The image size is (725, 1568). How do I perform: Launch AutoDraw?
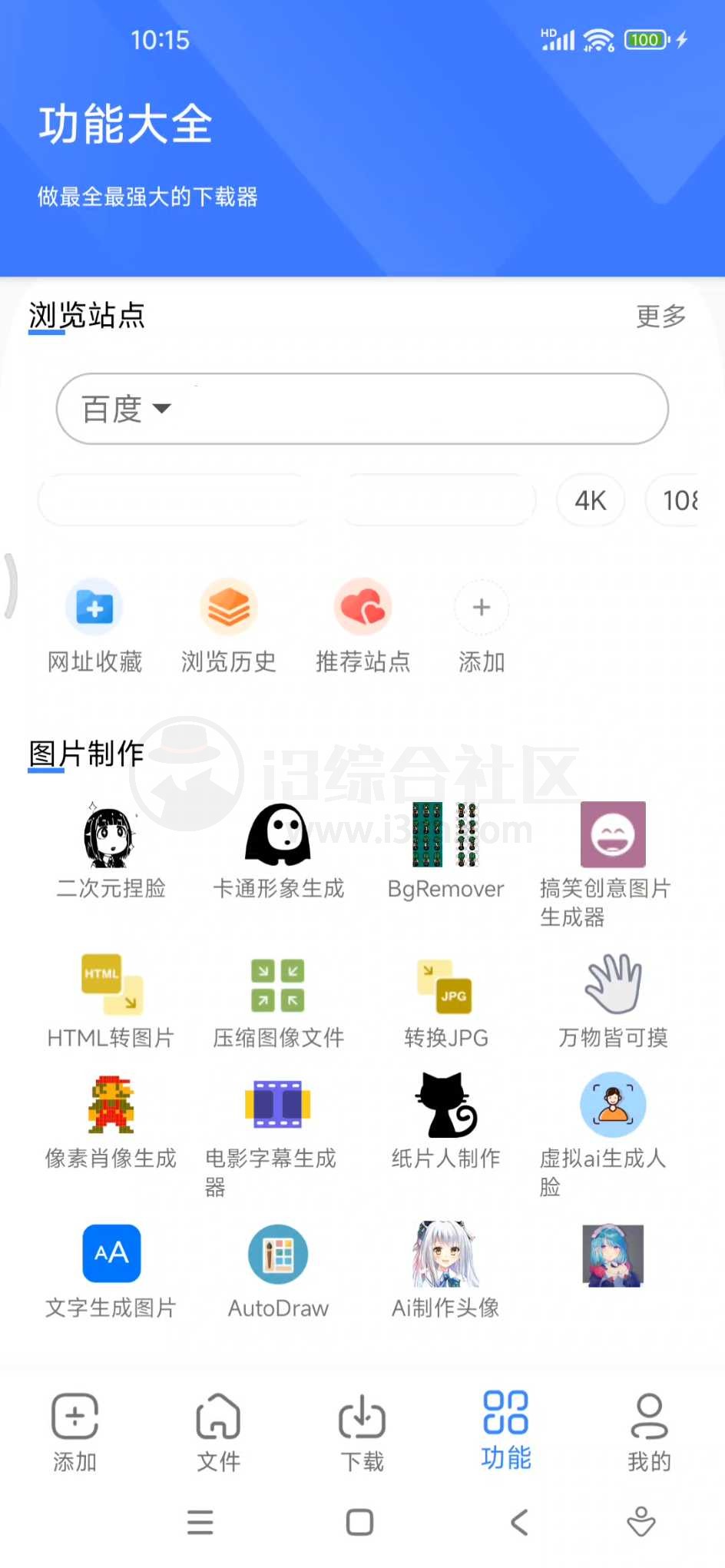click(278, 1268)
